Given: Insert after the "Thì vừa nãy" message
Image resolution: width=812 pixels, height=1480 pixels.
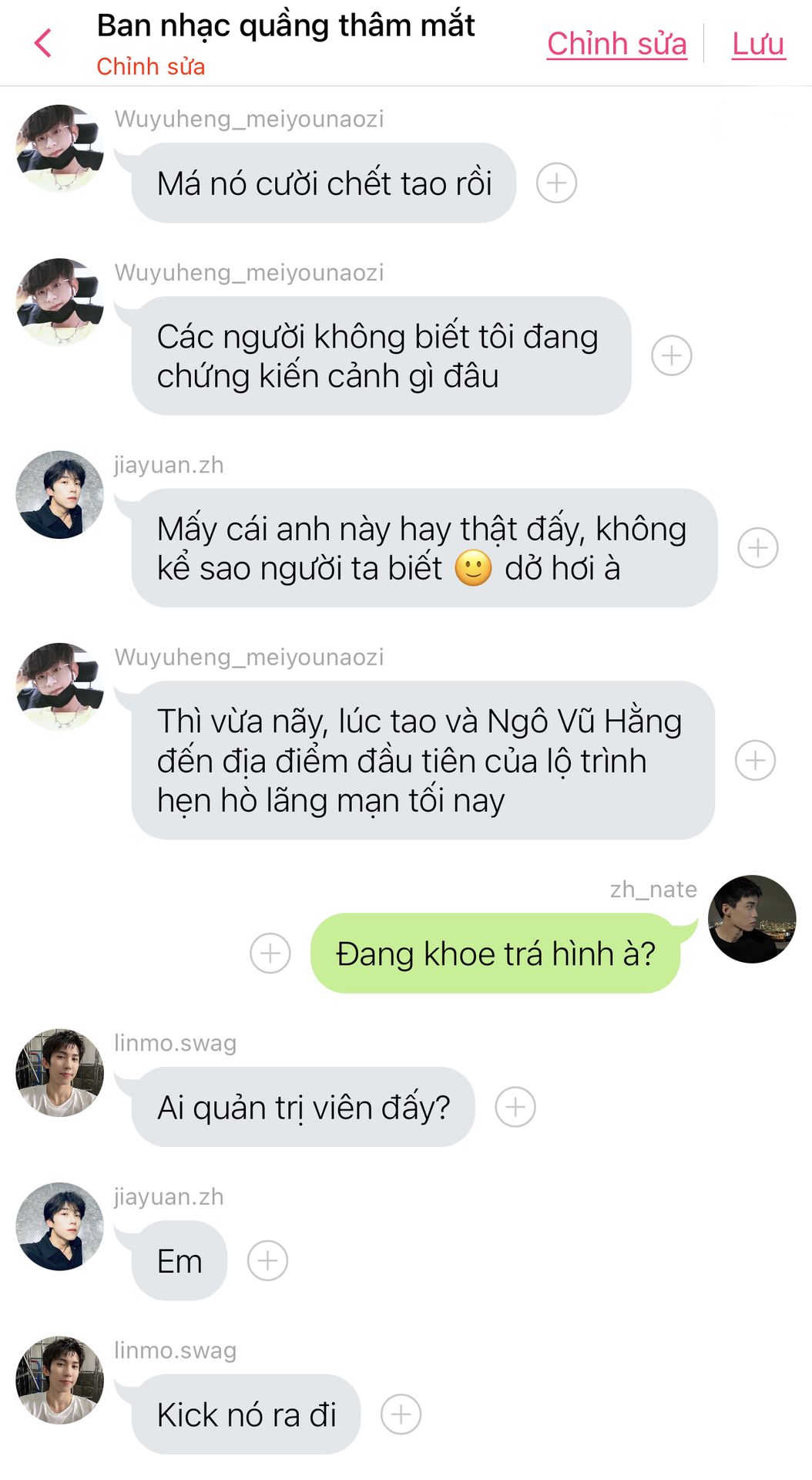Looking at the screenshot, I should point(755,760).
